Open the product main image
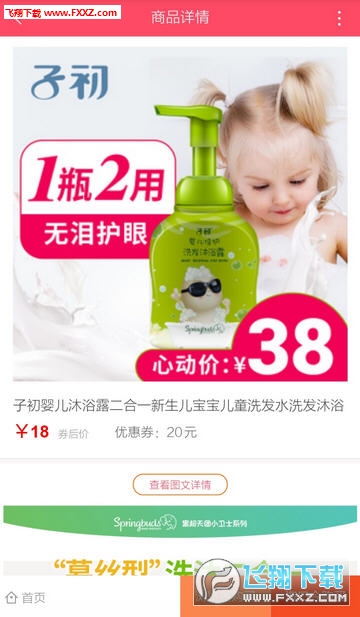The height and width of the screenshot is (617, 360). point(180,214)
